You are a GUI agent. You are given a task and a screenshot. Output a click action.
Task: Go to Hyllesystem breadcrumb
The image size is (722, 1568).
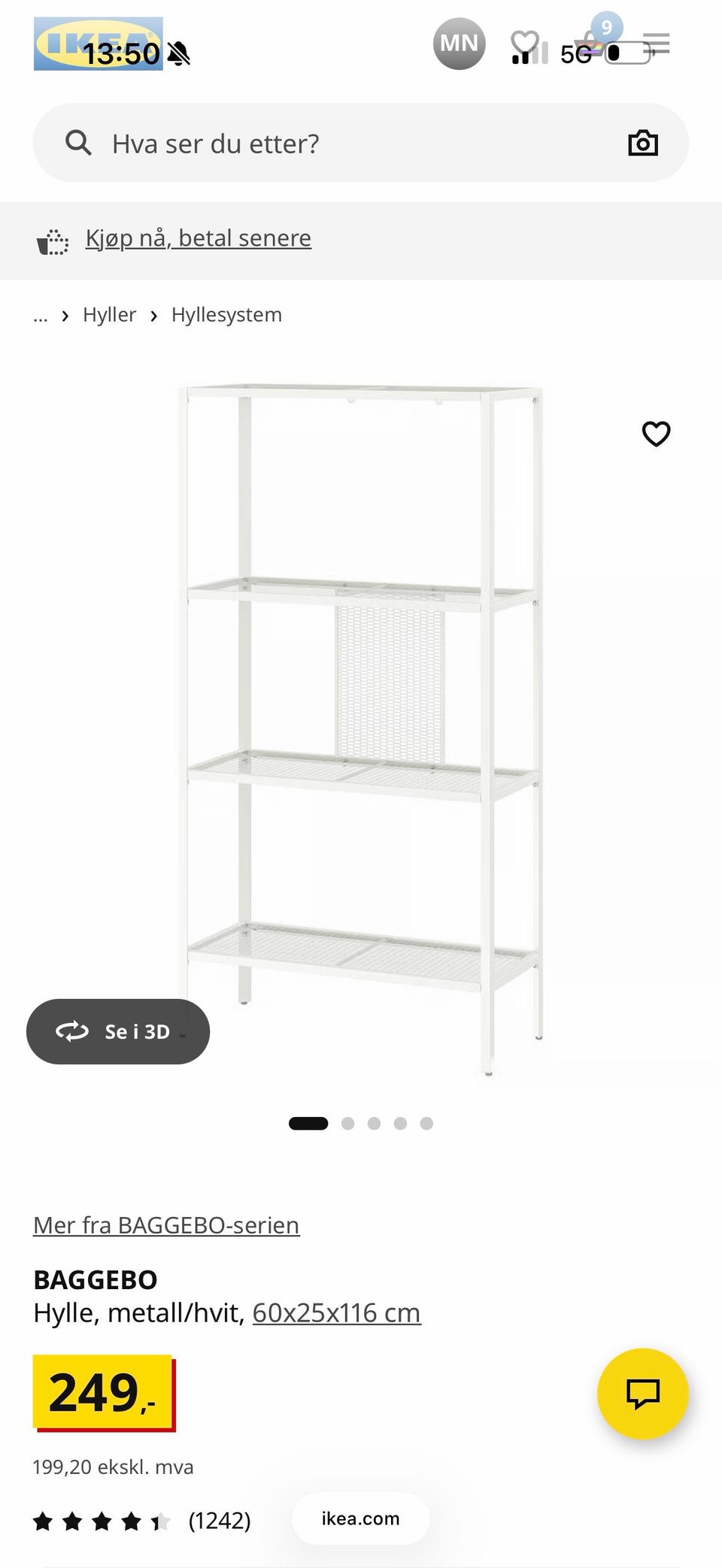click(x=226, y=315)
